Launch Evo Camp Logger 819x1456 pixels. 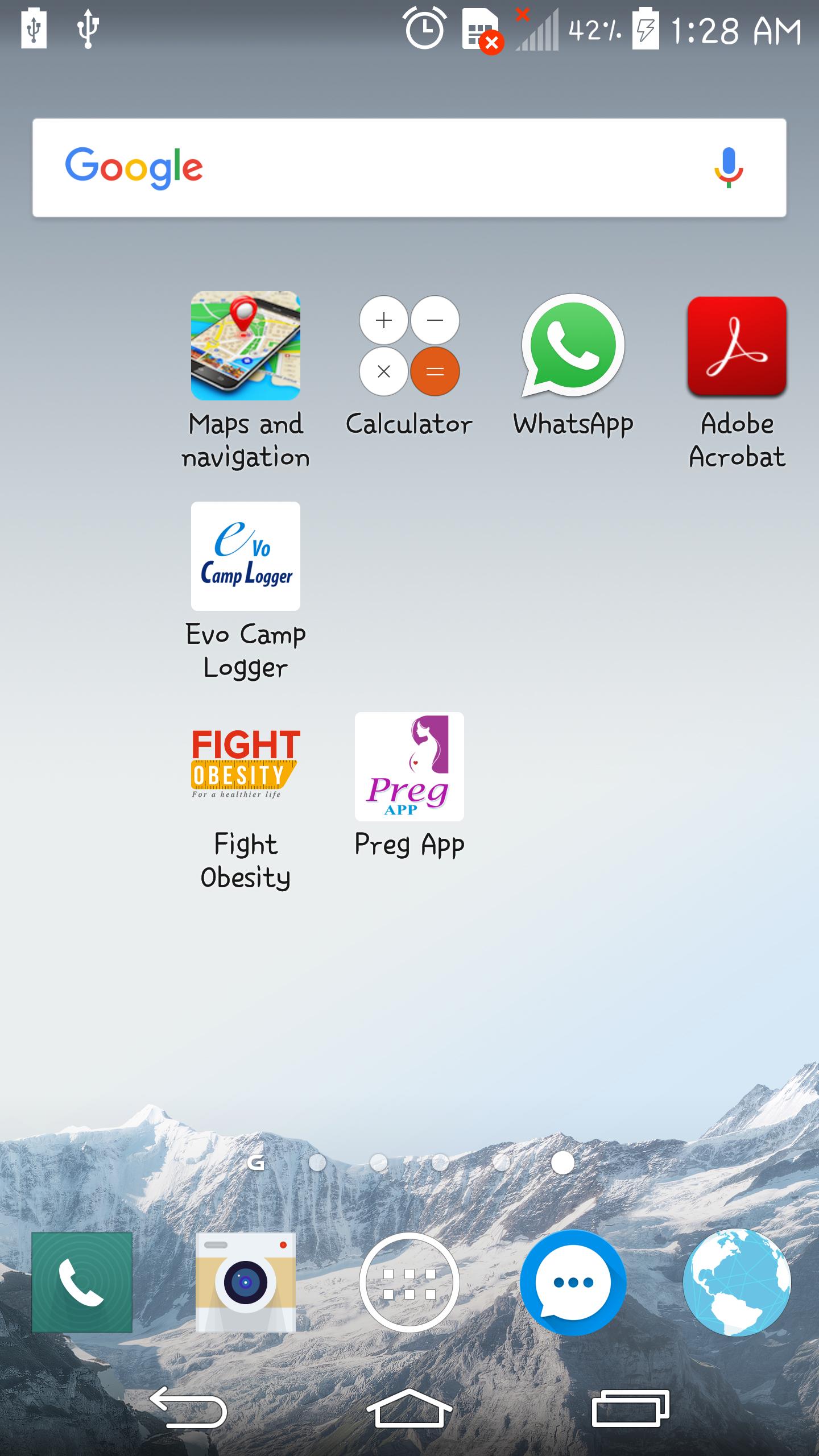[246, 556]
